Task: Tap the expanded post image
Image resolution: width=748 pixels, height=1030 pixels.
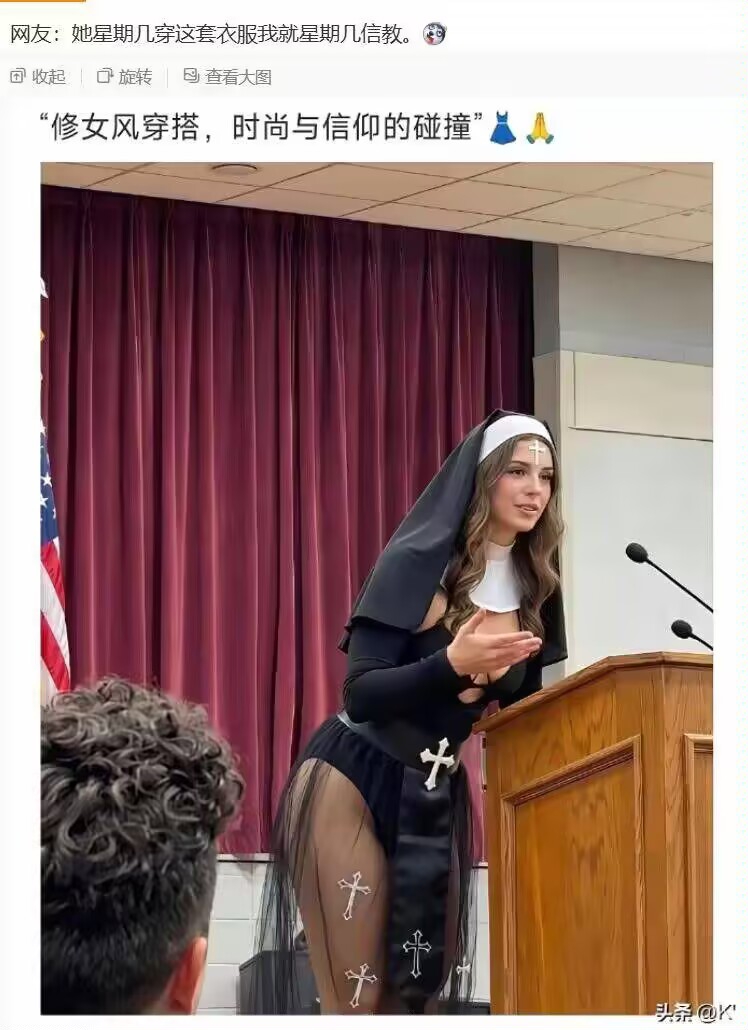Action: 376,560
